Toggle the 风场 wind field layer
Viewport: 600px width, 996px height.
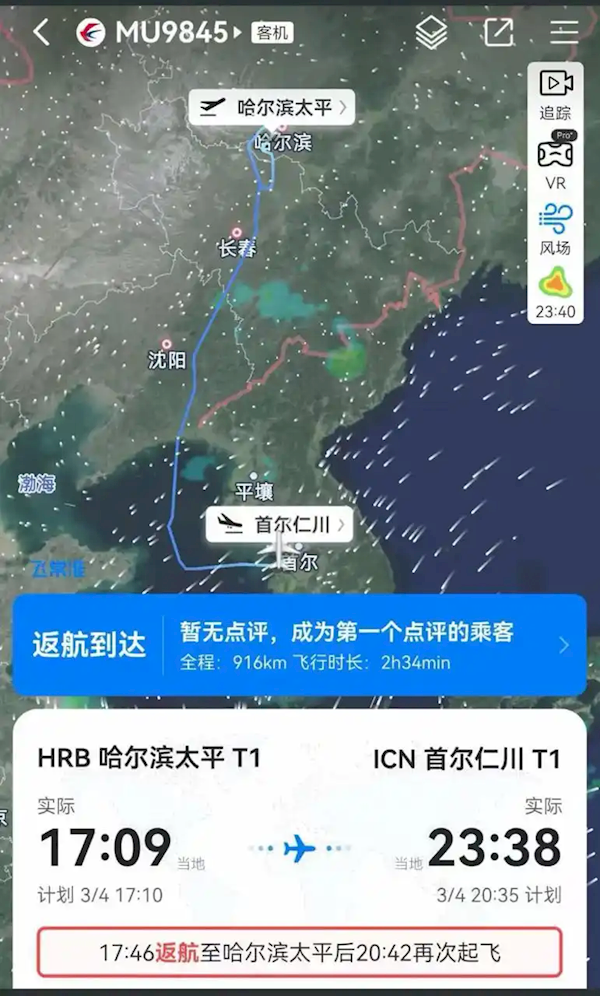point(555,228)
